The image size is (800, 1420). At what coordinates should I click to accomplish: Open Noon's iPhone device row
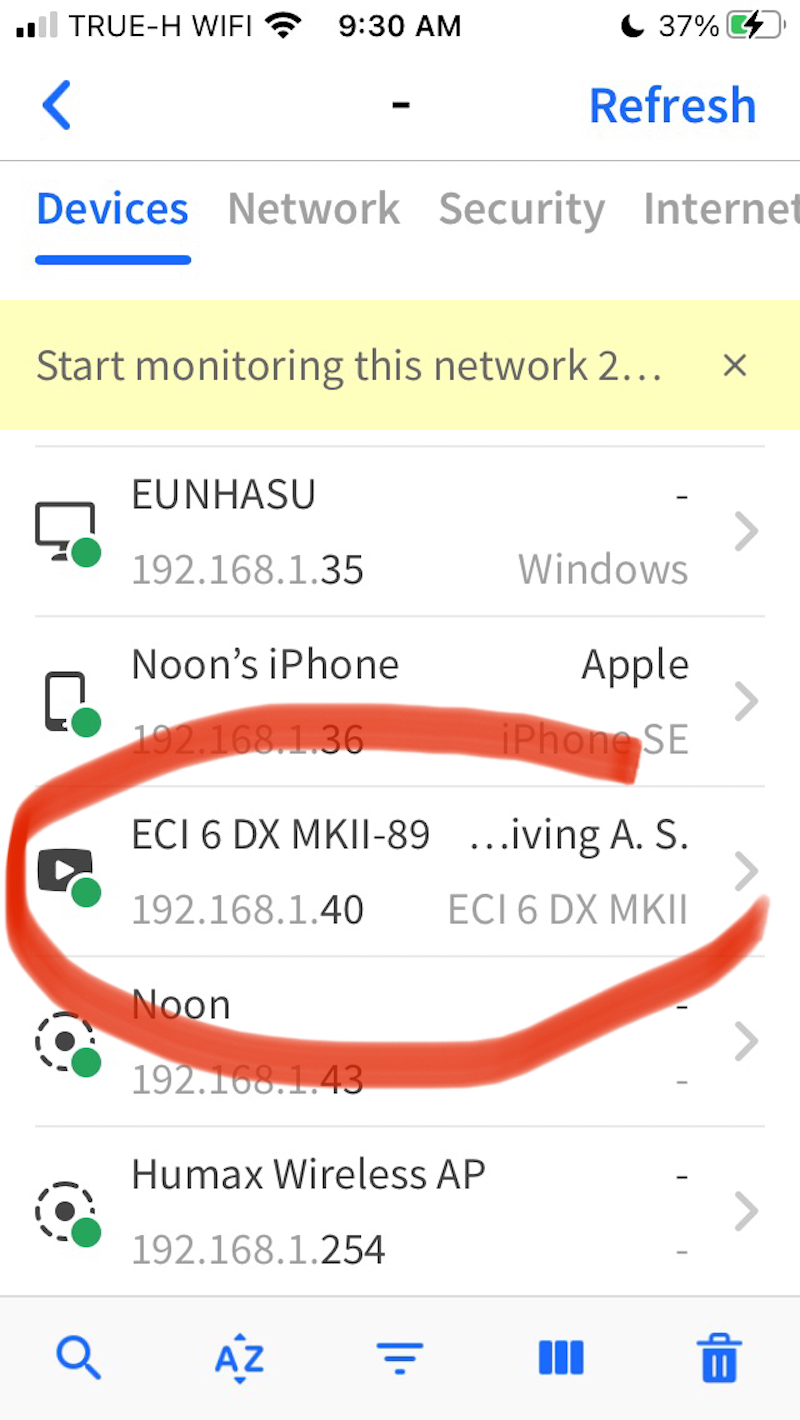point(400,702)
